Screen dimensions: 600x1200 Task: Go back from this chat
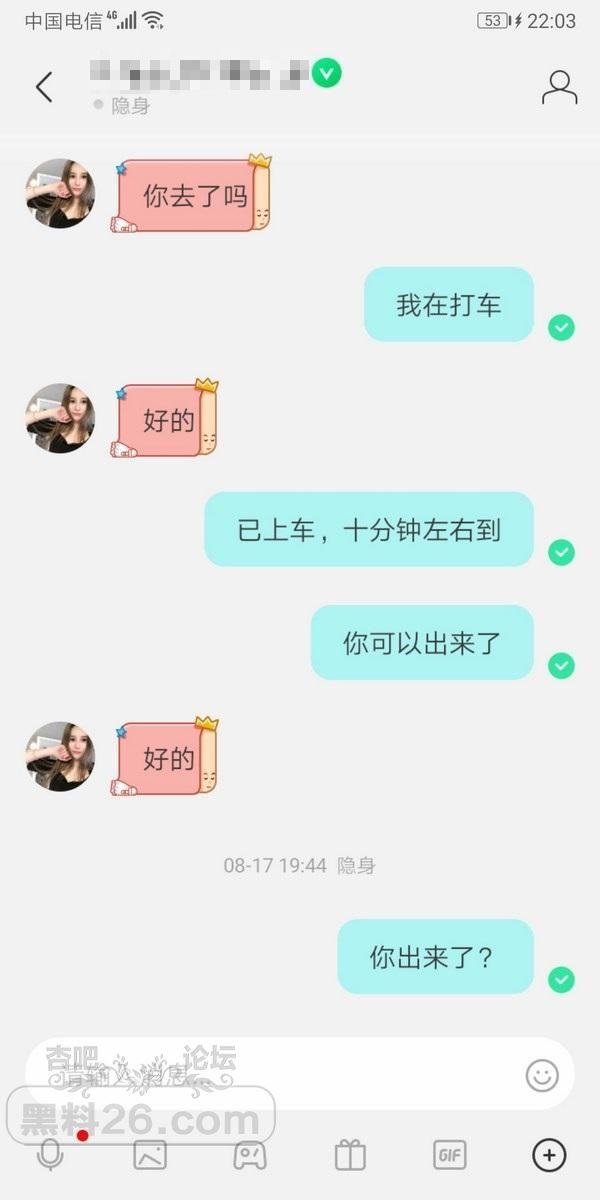pos(44,87)
